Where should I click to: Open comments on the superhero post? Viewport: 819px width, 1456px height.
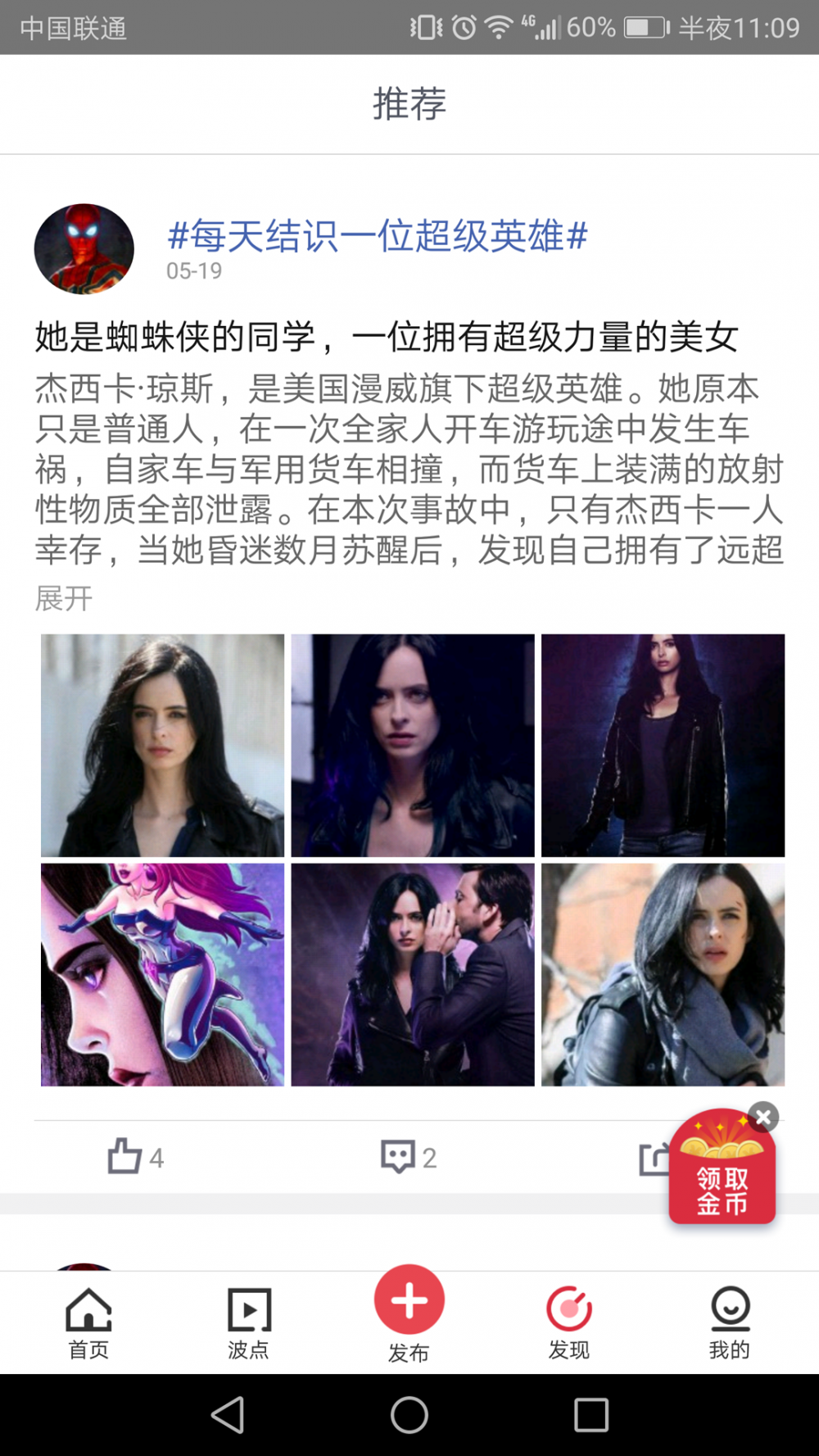(x=409, y=1157)
